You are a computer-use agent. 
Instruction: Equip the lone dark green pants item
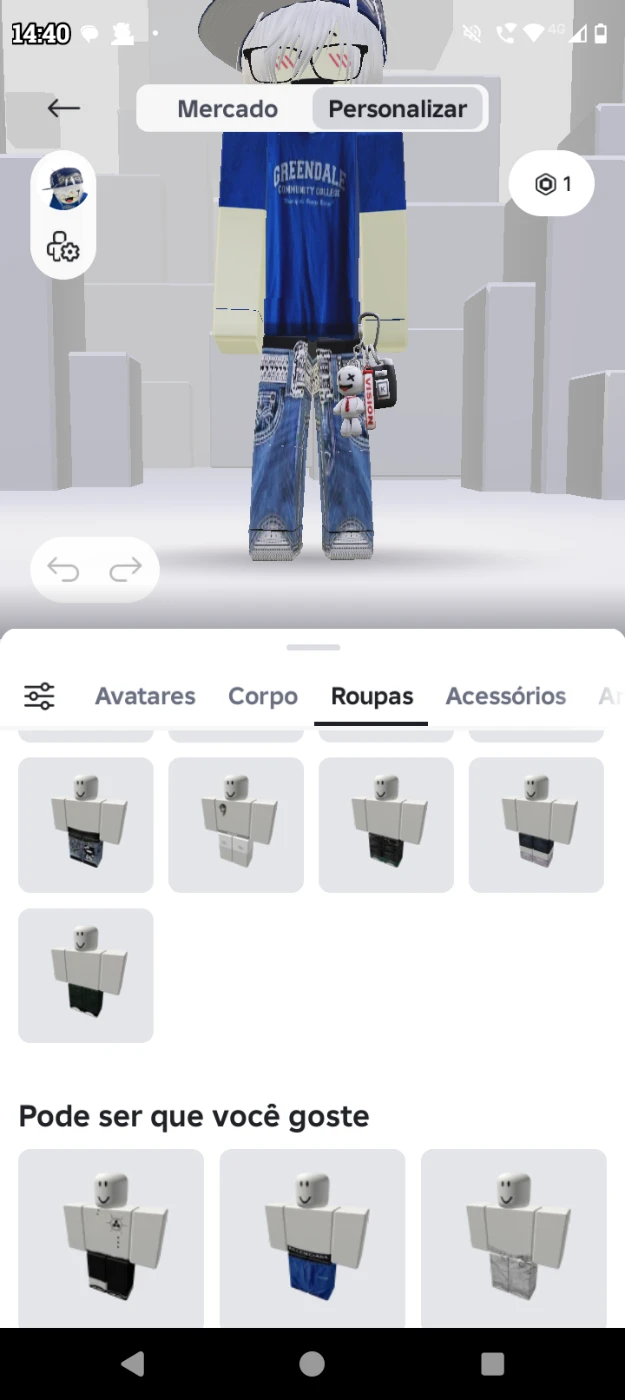(86, 975)
